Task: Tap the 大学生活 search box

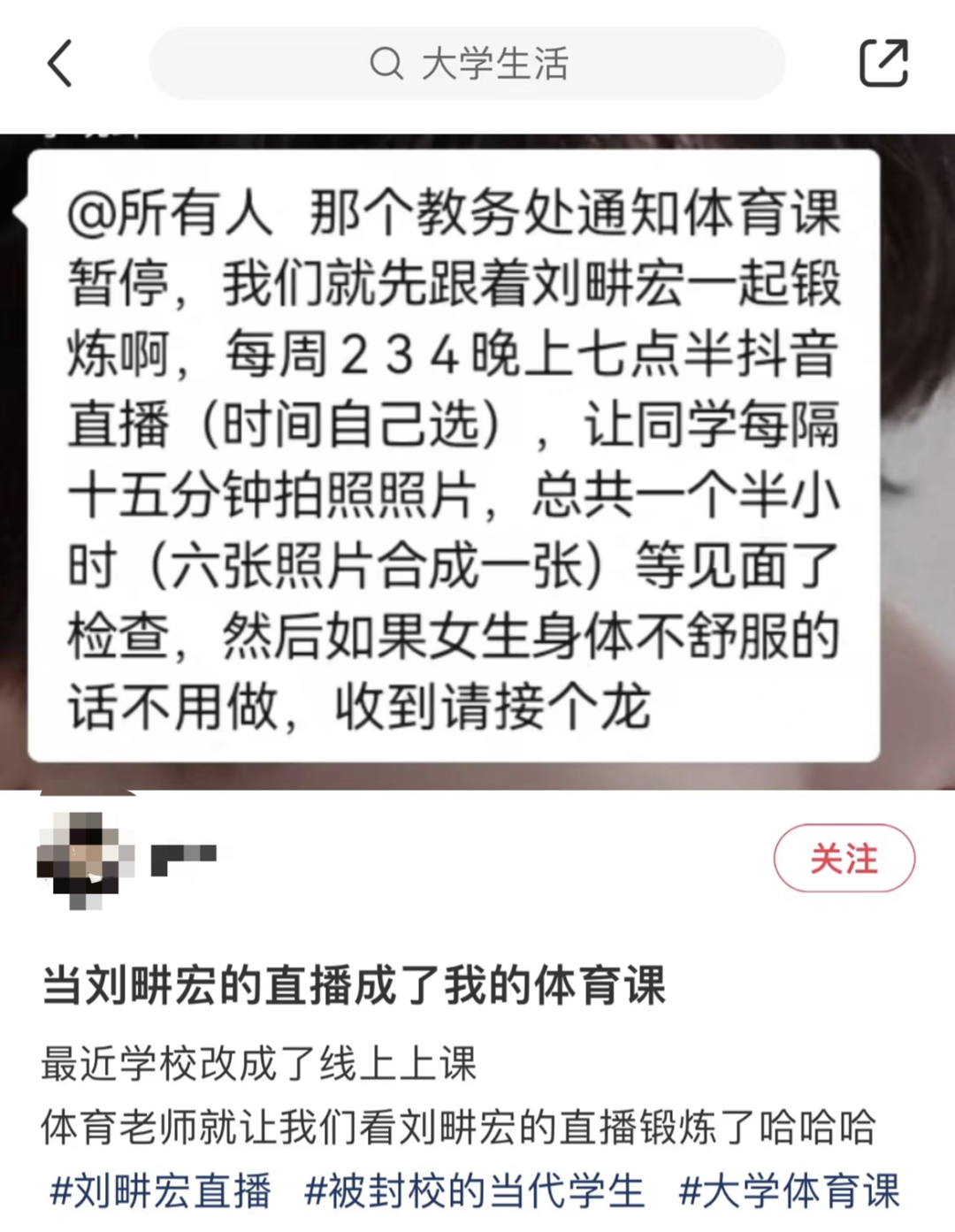Action: point(467,64)
